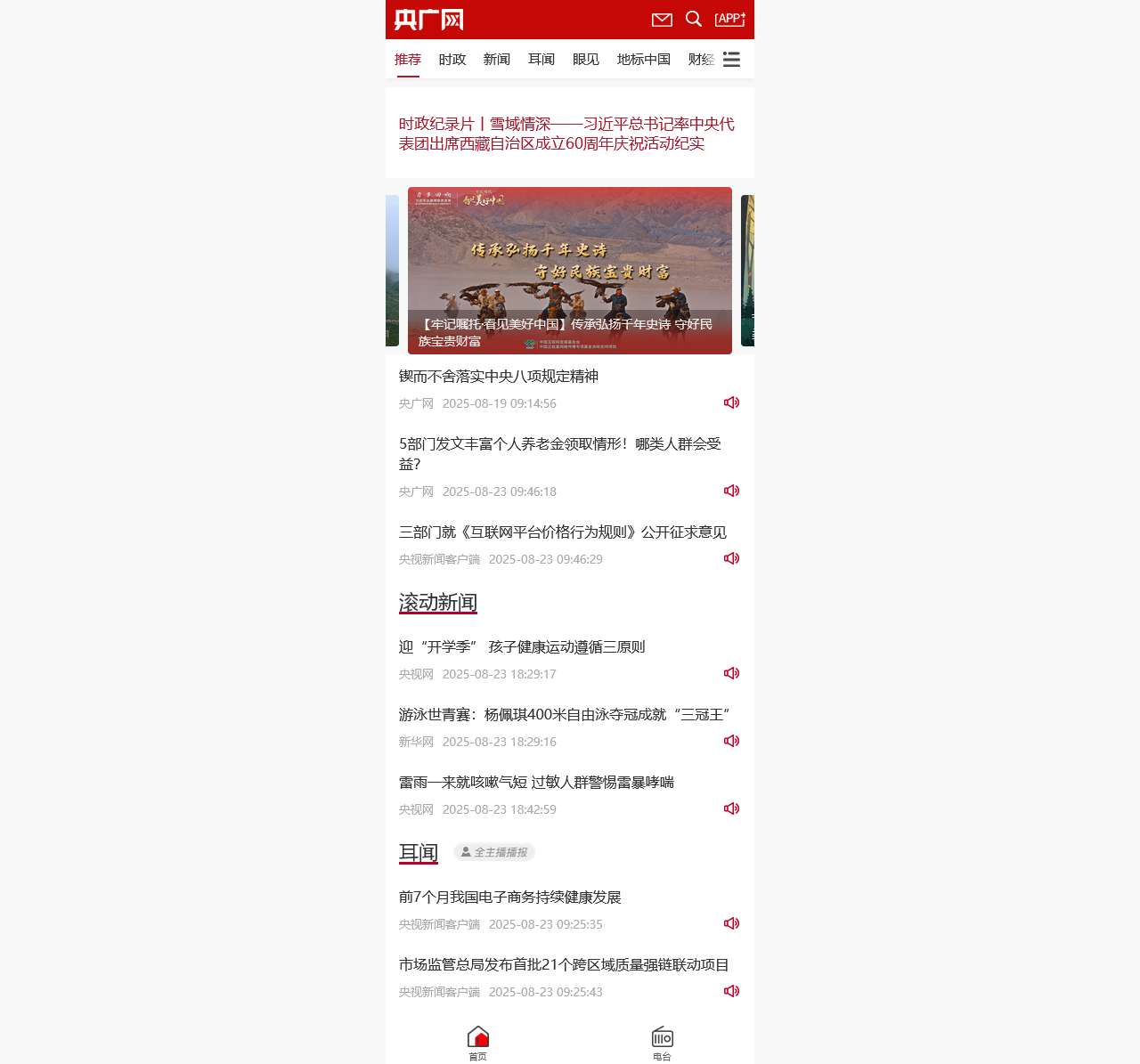Screen dimensions: 1140x1064
Task: Switch to the 电台 bottom tab
Action: click(x=662, y=1043)
